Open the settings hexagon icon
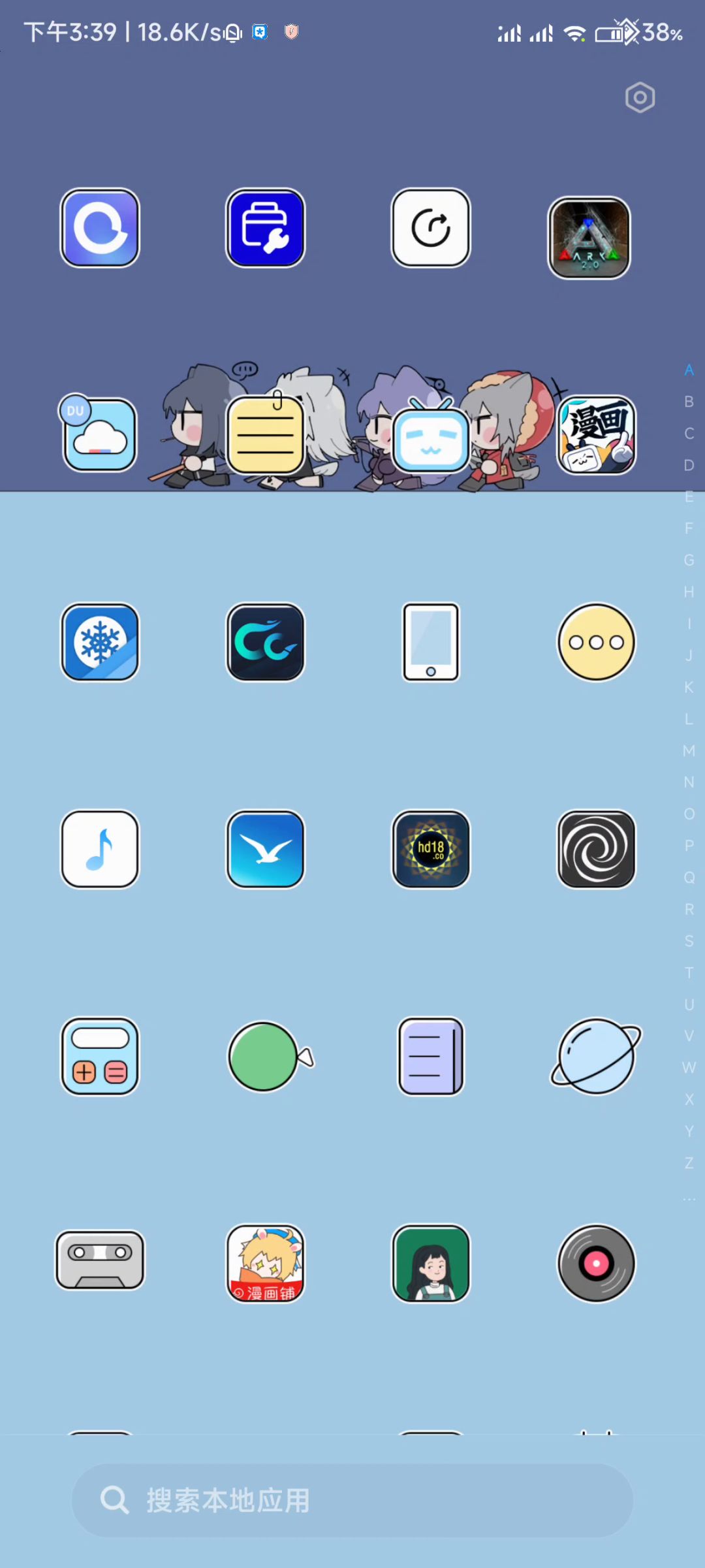 (640, 98)
